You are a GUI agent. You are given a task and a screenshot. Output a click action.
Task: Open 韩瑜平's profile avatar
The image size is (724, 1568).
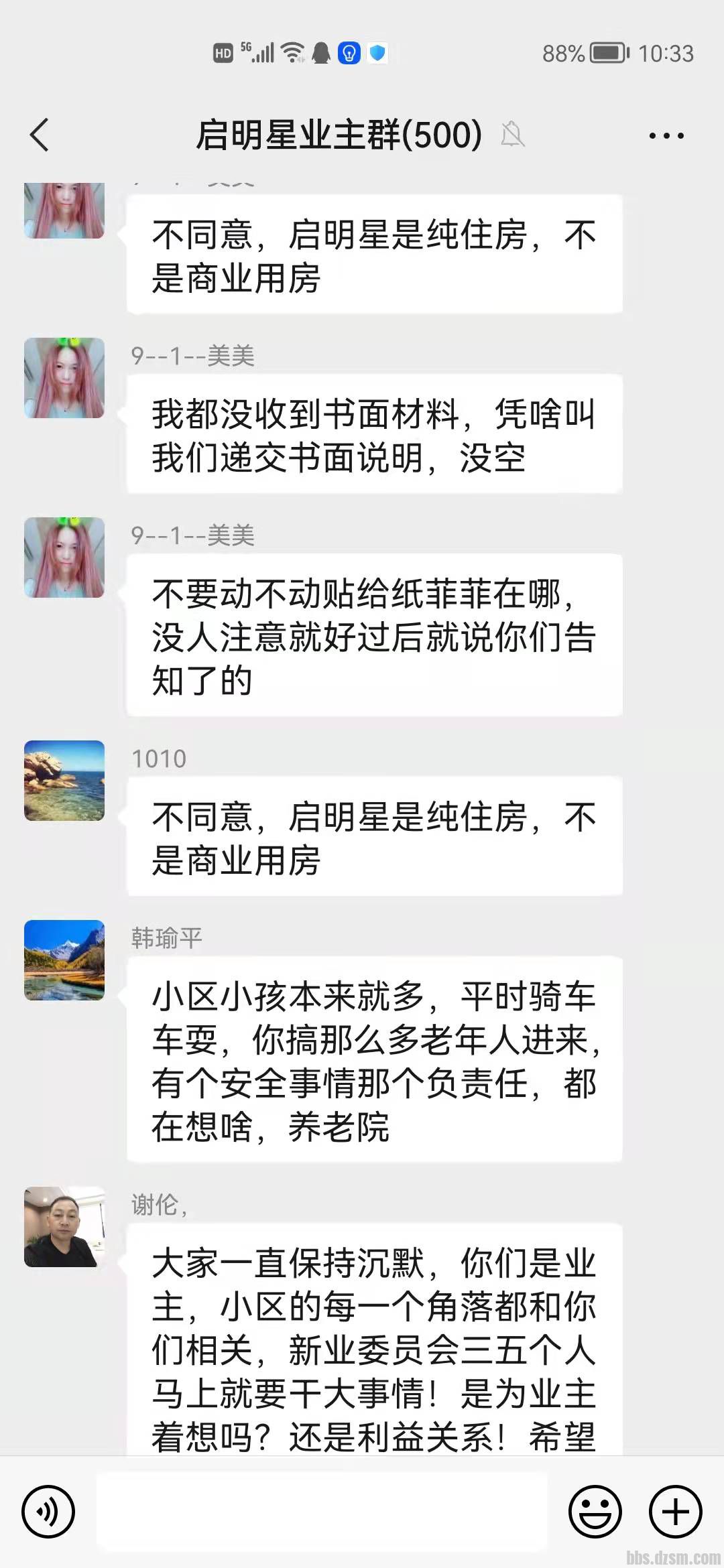64,960
